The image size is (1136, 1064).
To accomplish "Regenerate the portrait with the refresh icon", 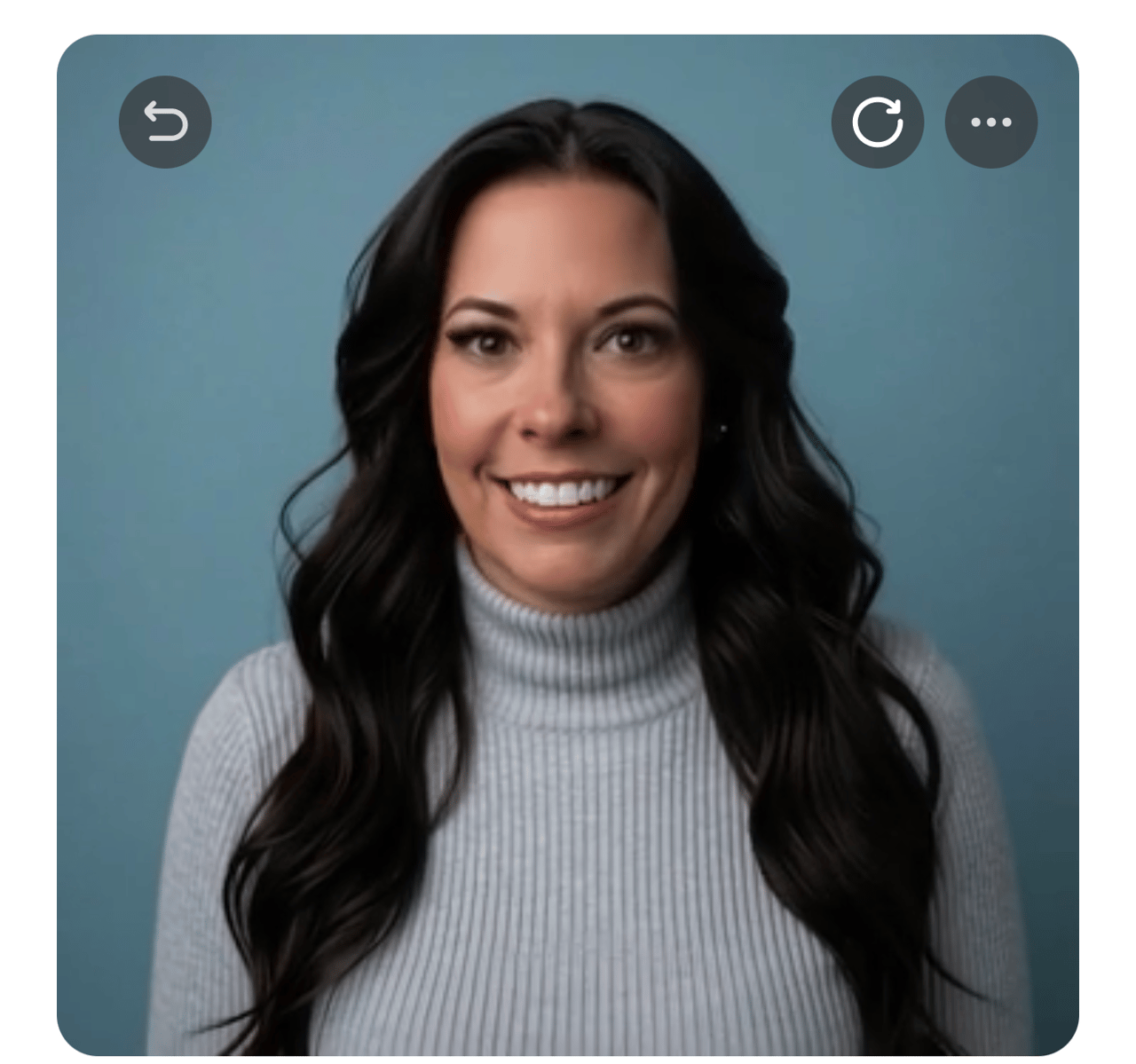I will (877, 122).
